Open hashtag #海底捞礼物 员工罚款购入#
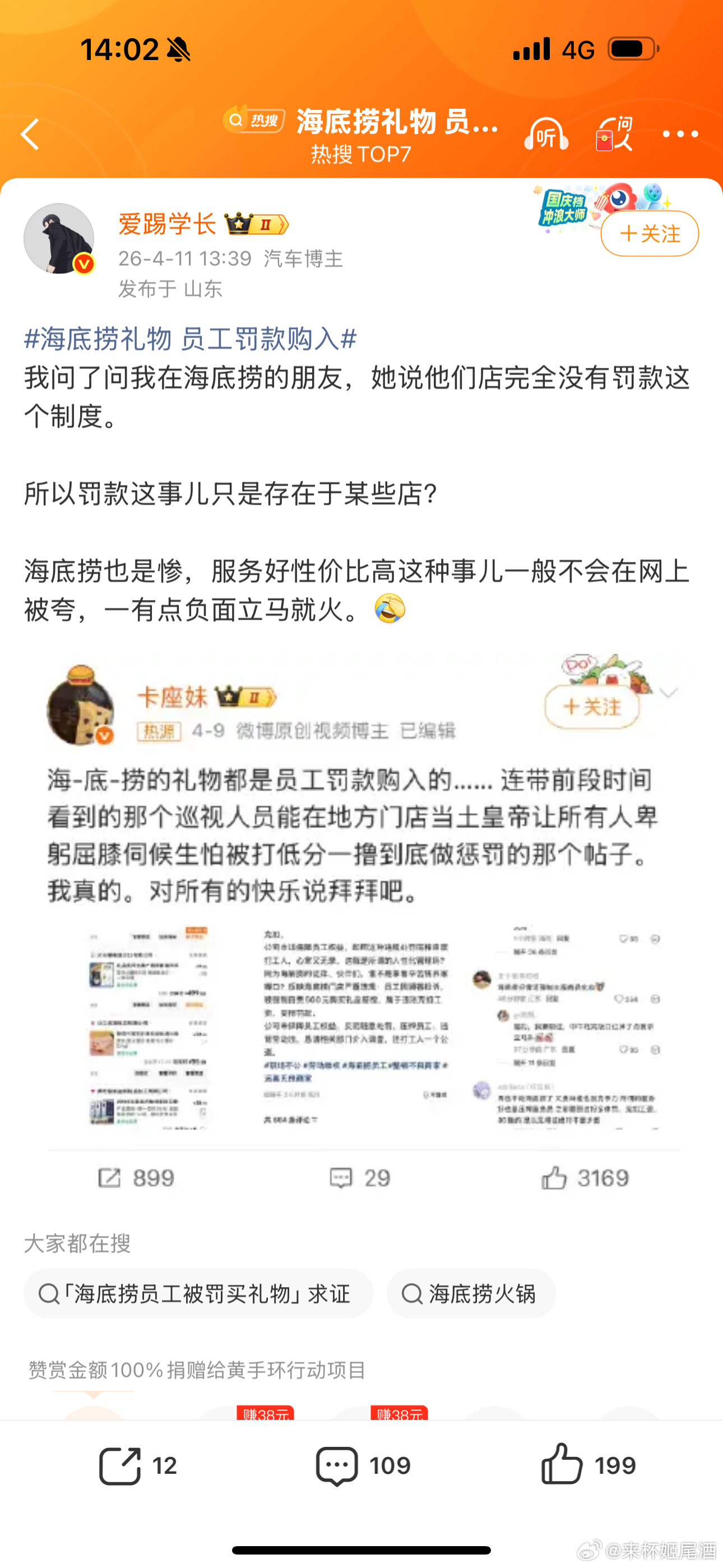 tap(191, 339)
